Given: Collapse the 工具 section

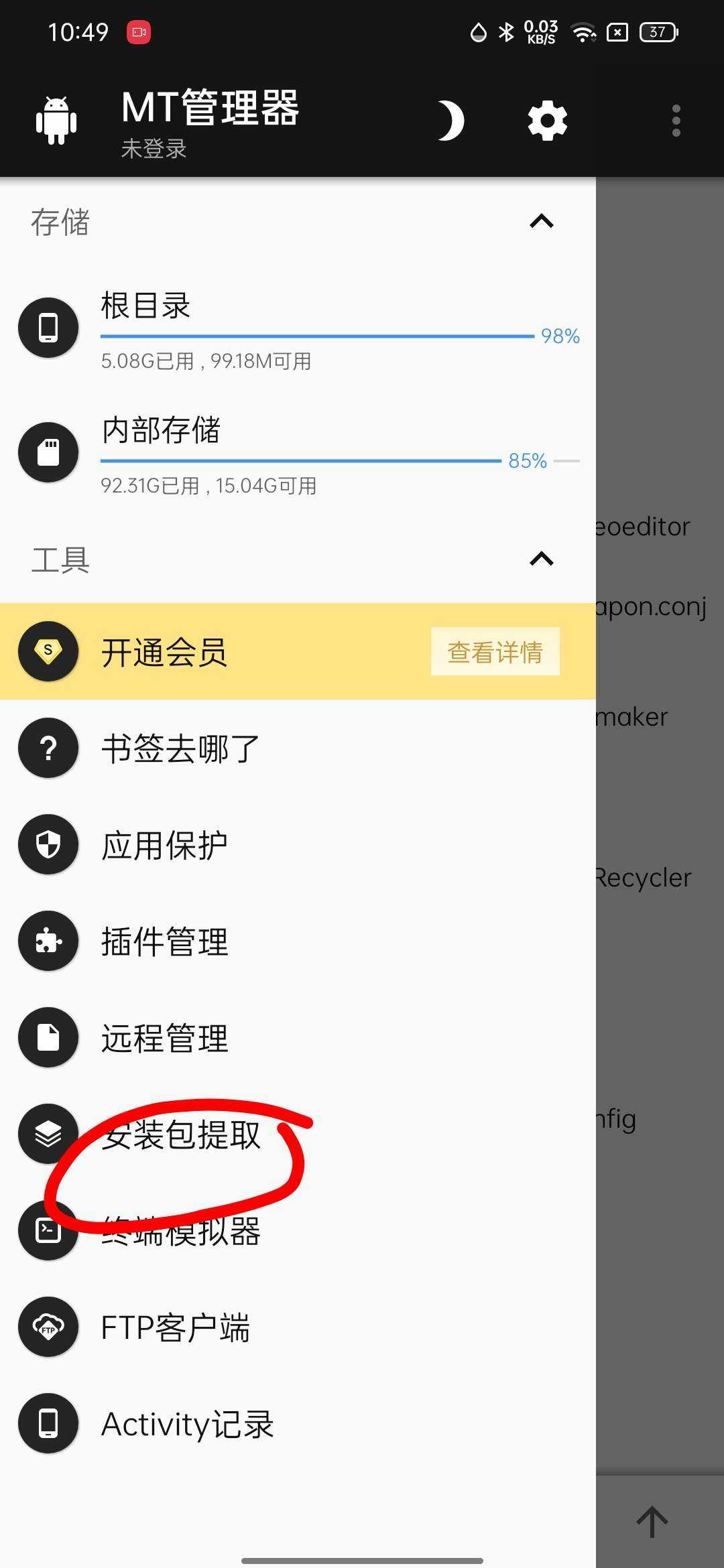Looking at the screenshot, I should click(542, 559).
